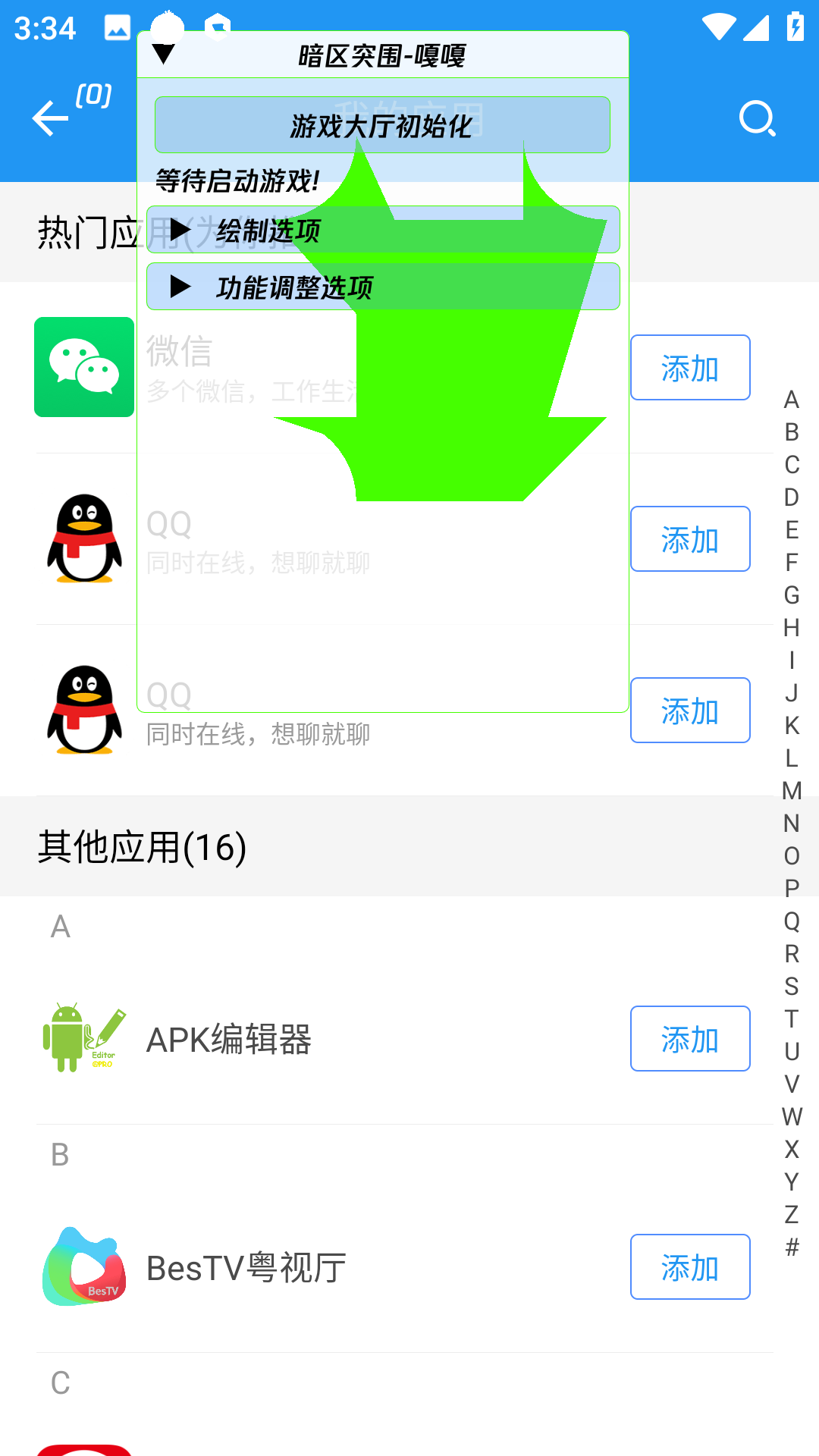819x1456 pixels.
Task: Add BesTV粤视厅 with its 添加 button
Action: coord(690,1267)
